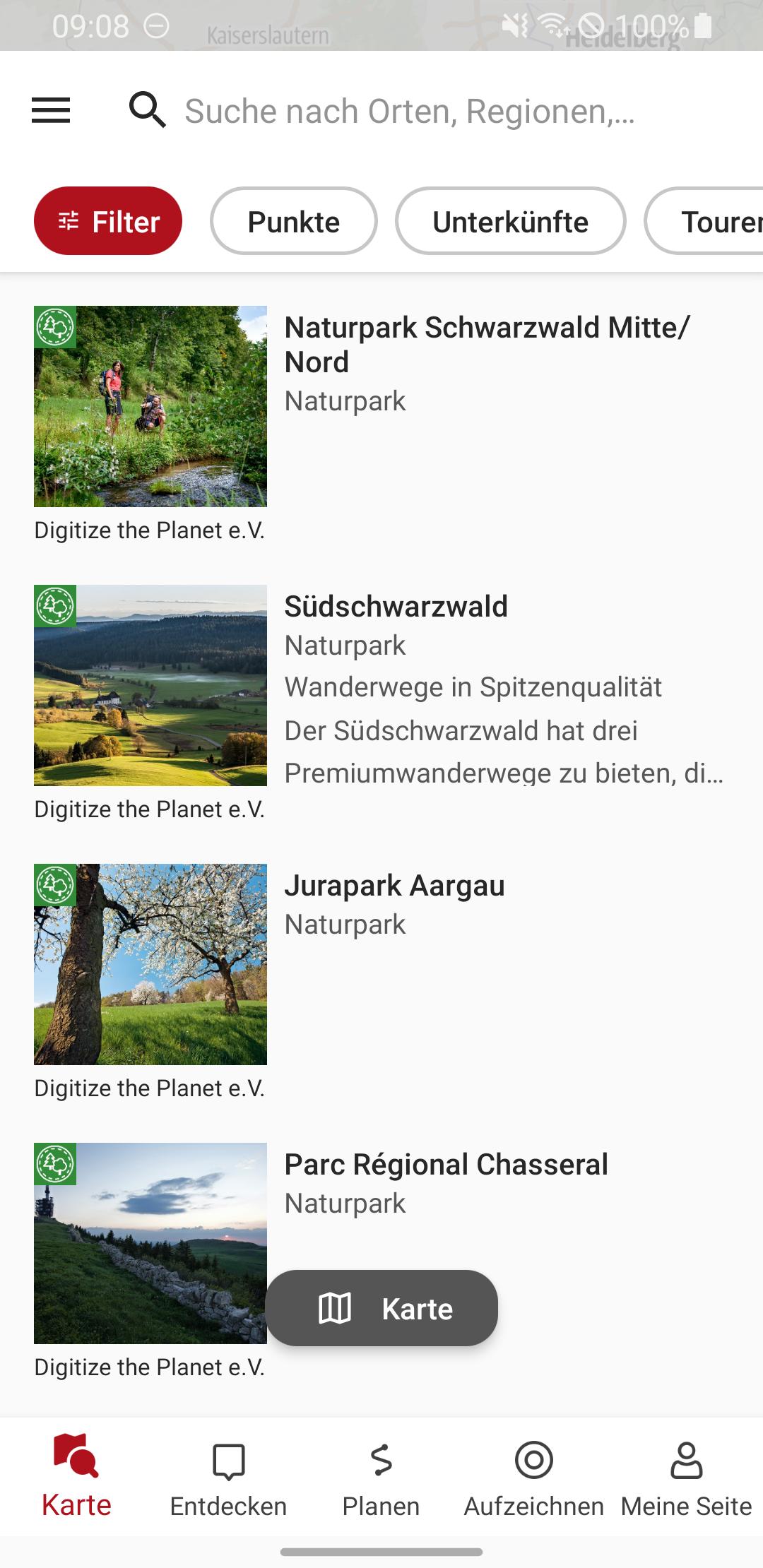Screen dimensions: 763x1568
Task: Switch to the Meine Seite tab
Action: pyautogui.click(x=686, y=1480)
